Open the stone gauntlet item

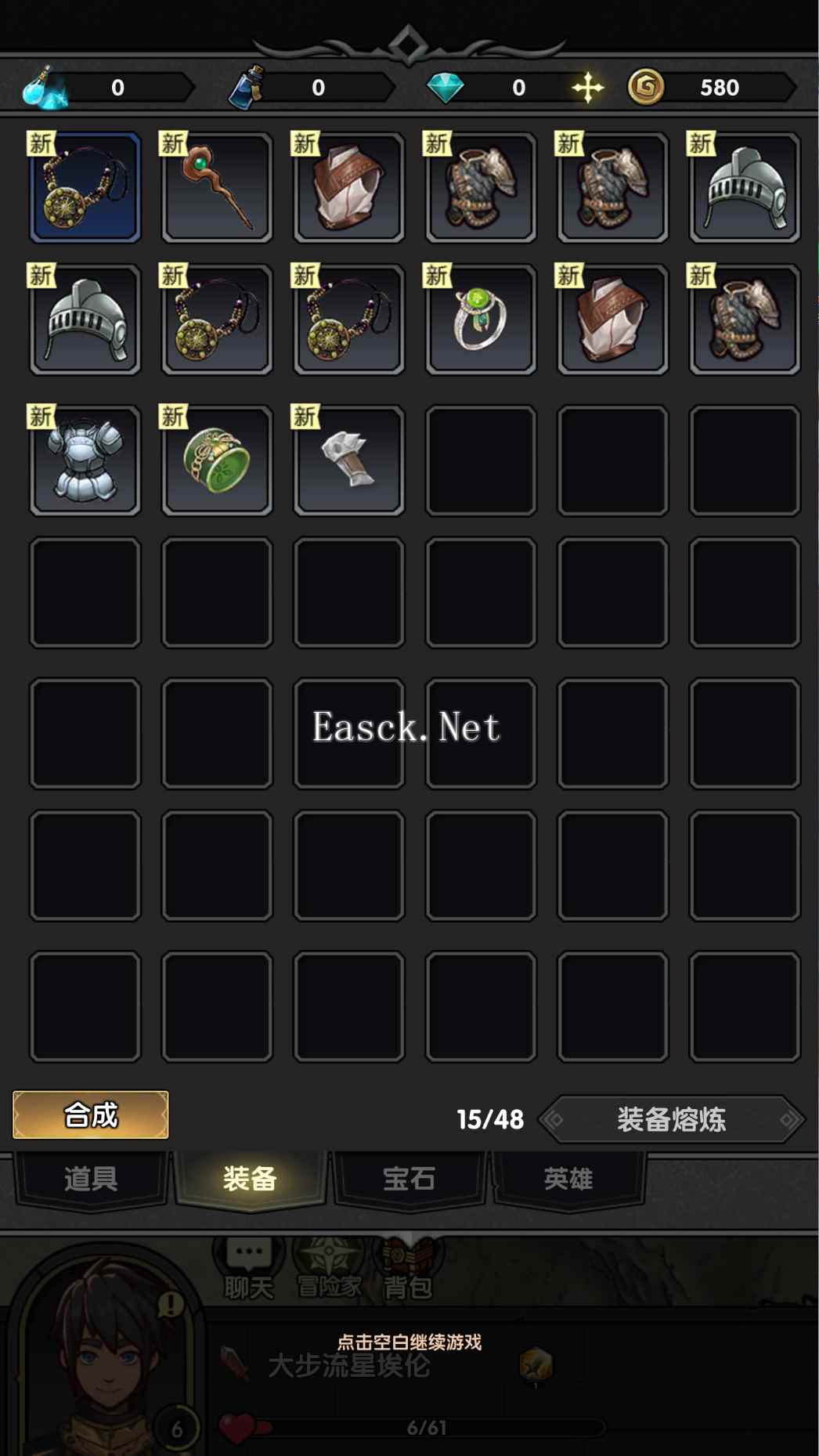[349, 461]
